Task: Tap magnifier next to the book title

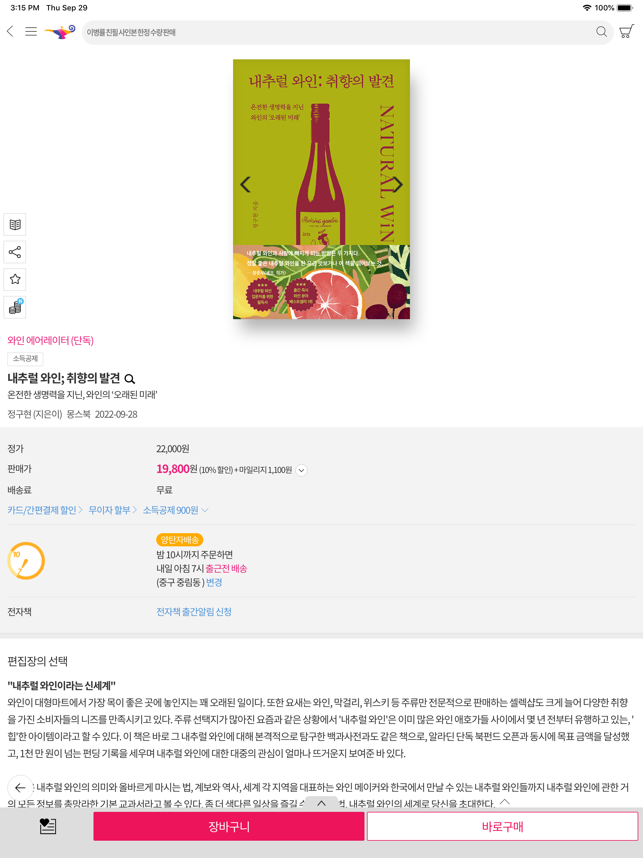Action: 129,379
